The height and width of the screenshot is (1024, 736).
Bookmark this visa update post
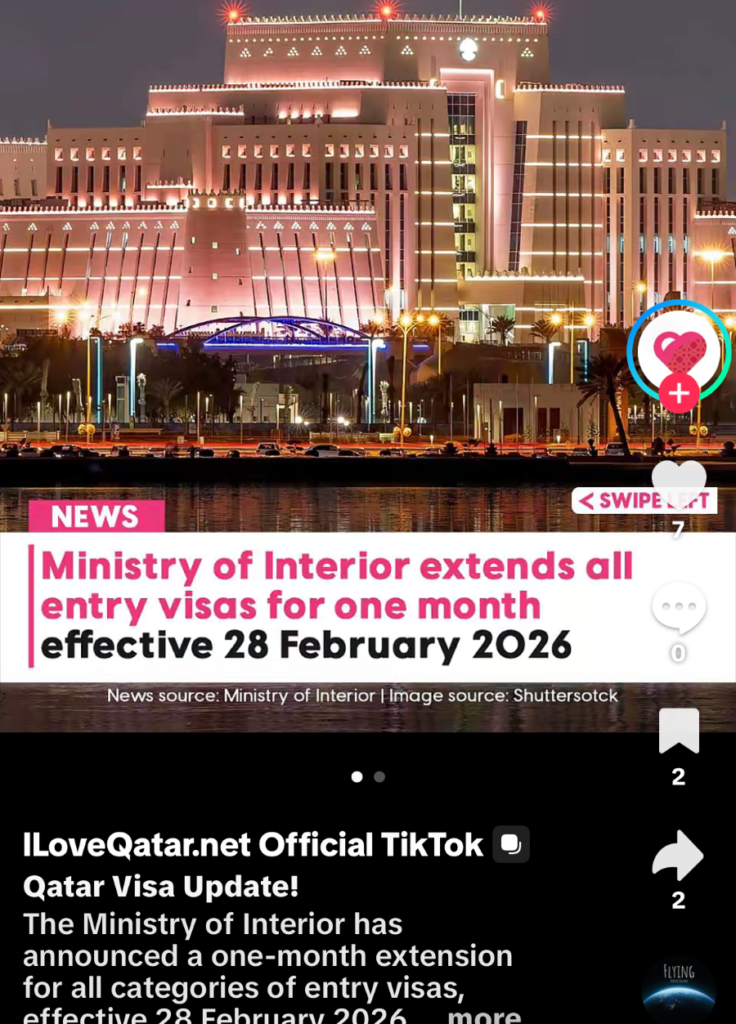point(679,731)
